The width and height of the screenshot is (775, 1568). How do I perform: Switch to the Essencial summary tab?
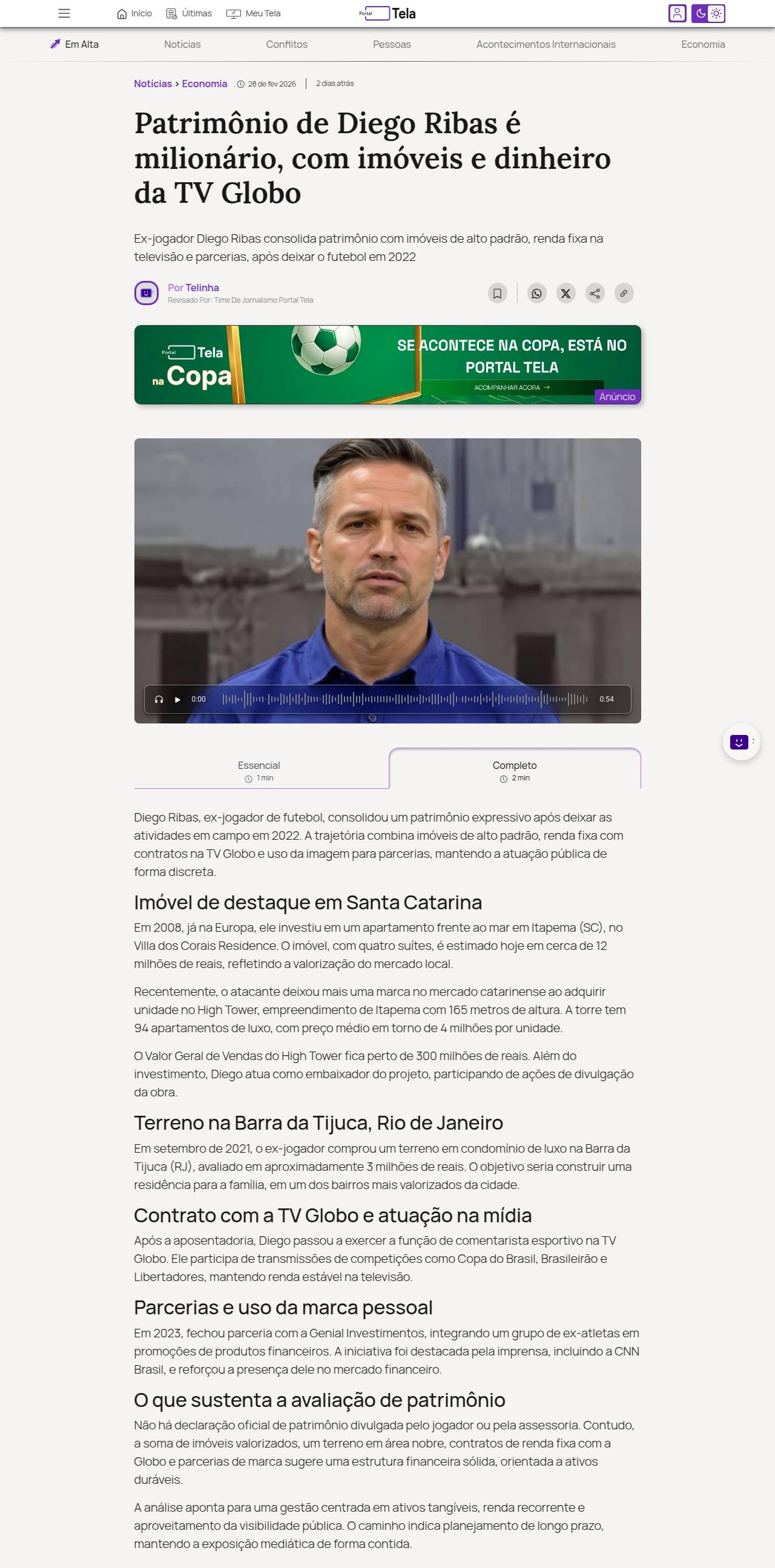[x=259, y=770]
